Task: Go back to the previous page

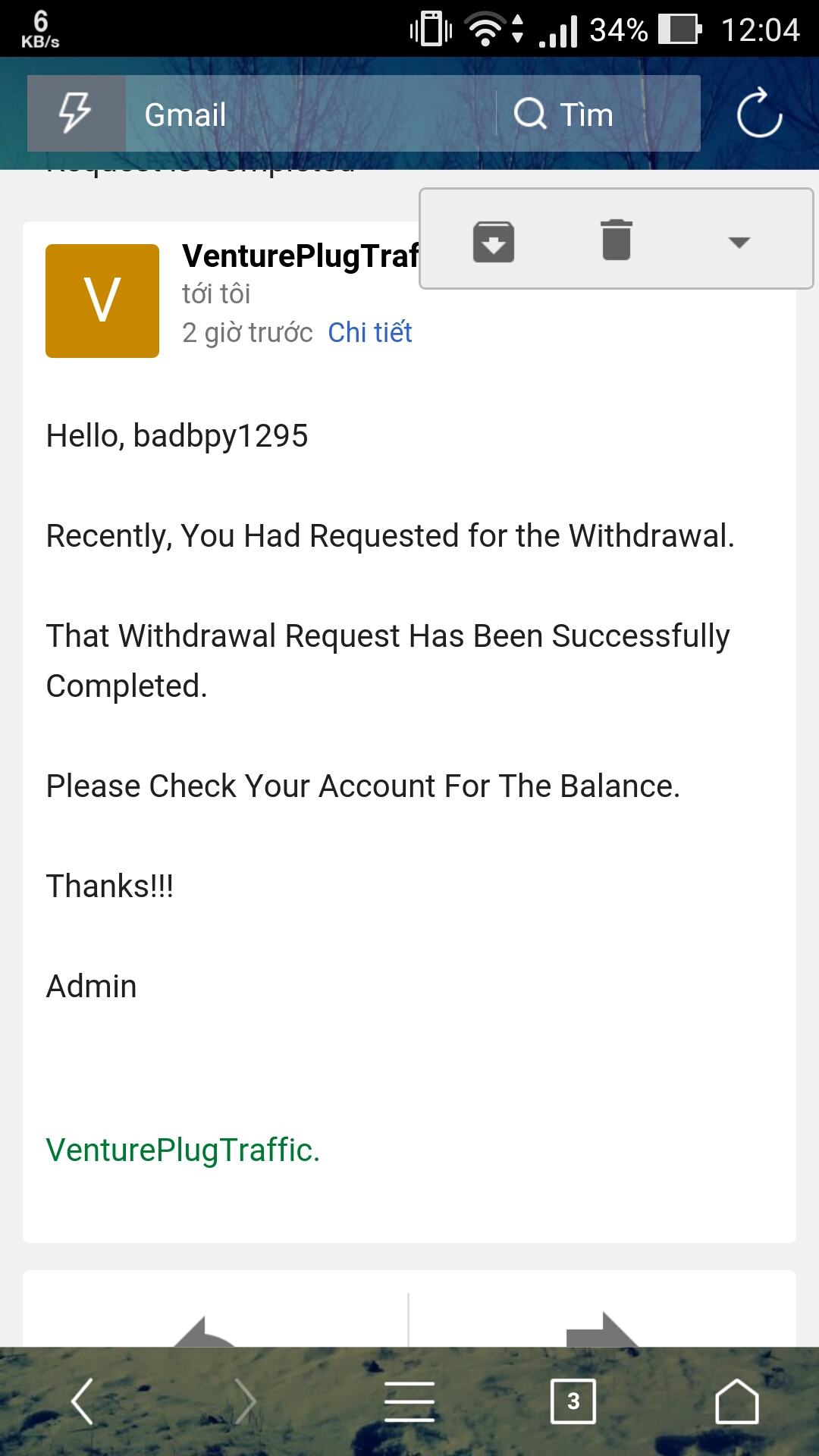Action: [x=82, y=1401]
